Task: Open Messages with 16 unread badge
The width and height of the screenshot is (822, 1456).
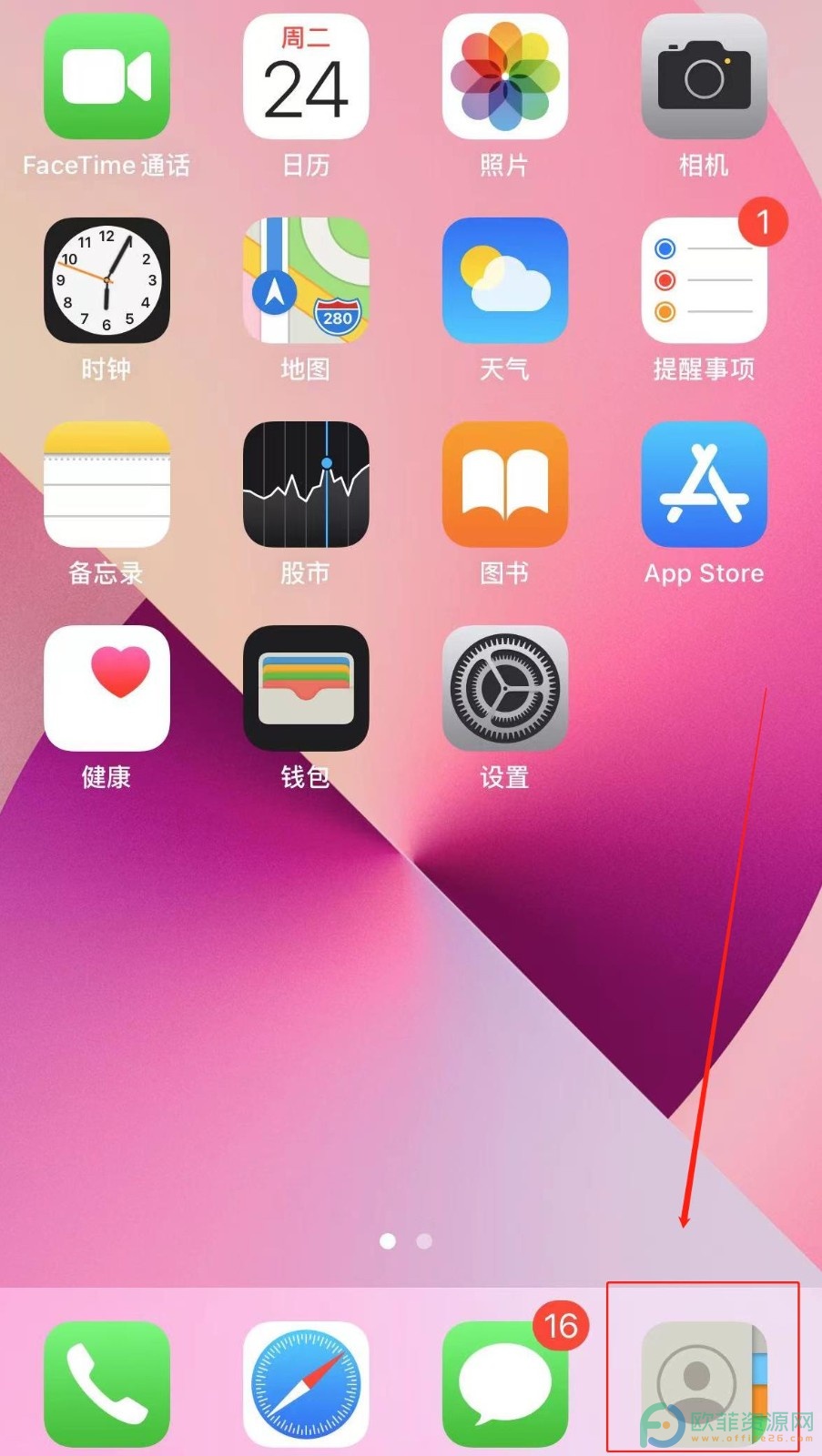Action: pyautogui.click(x=505, y=1384)
